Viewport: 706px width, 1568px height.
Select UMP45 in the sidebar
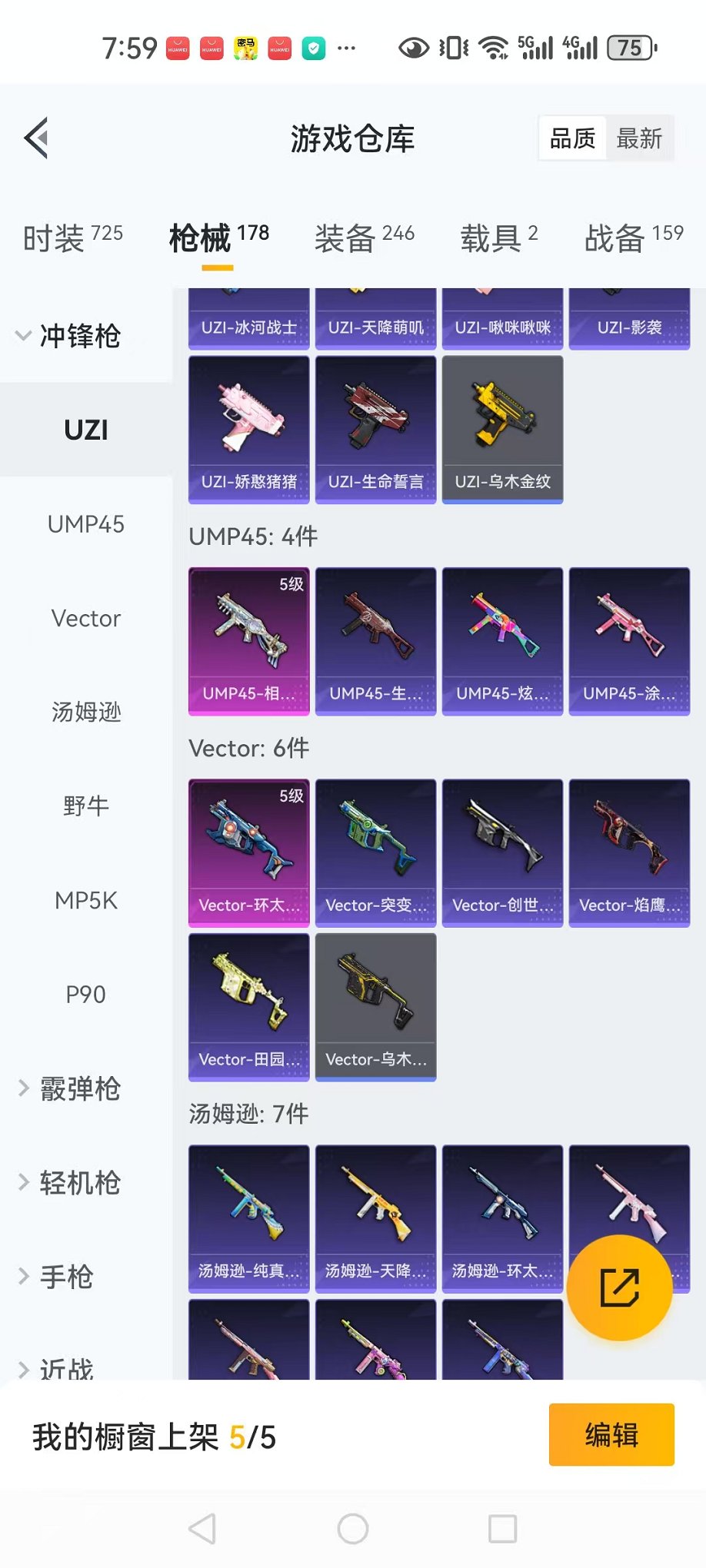click(x=86, y=524)
